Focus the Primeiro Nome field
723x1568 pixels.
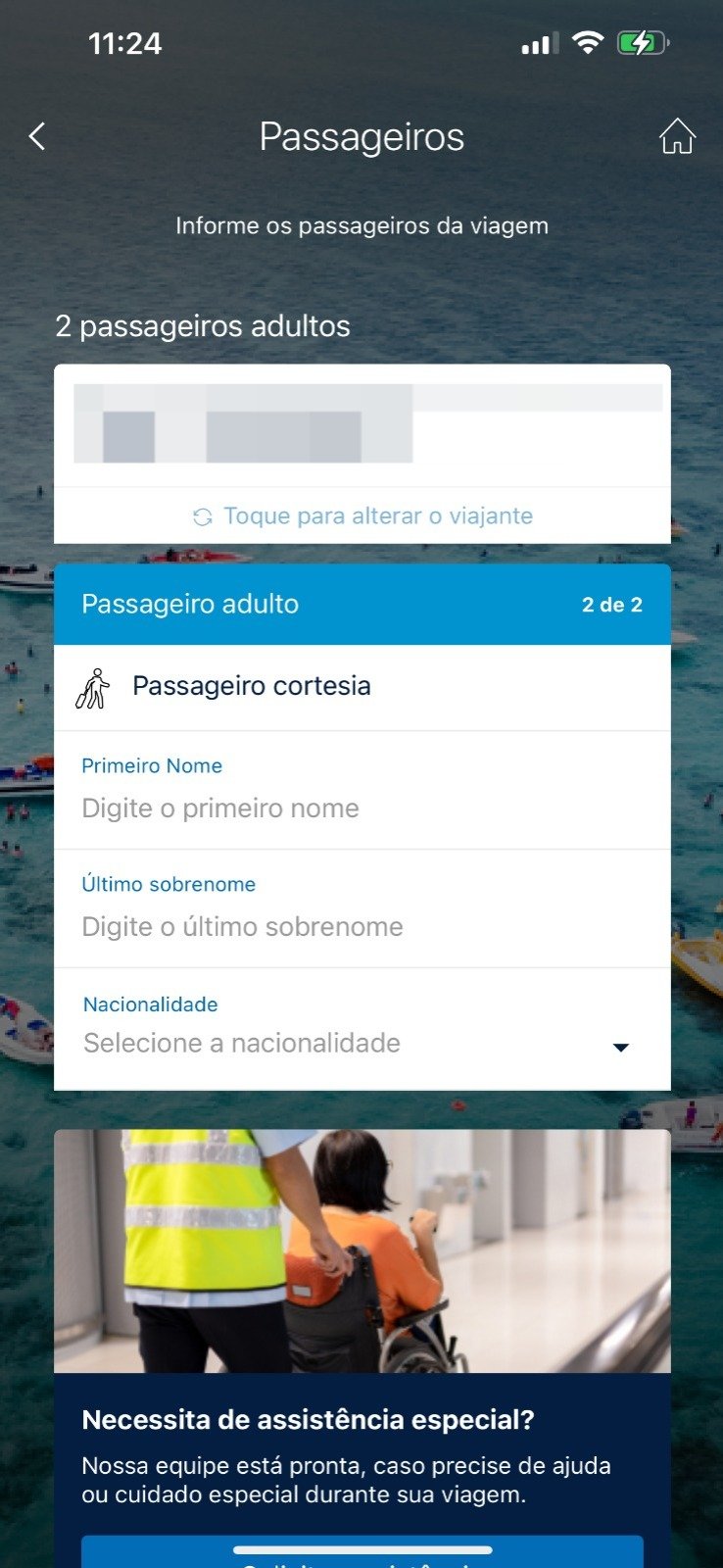coord(362,808)
